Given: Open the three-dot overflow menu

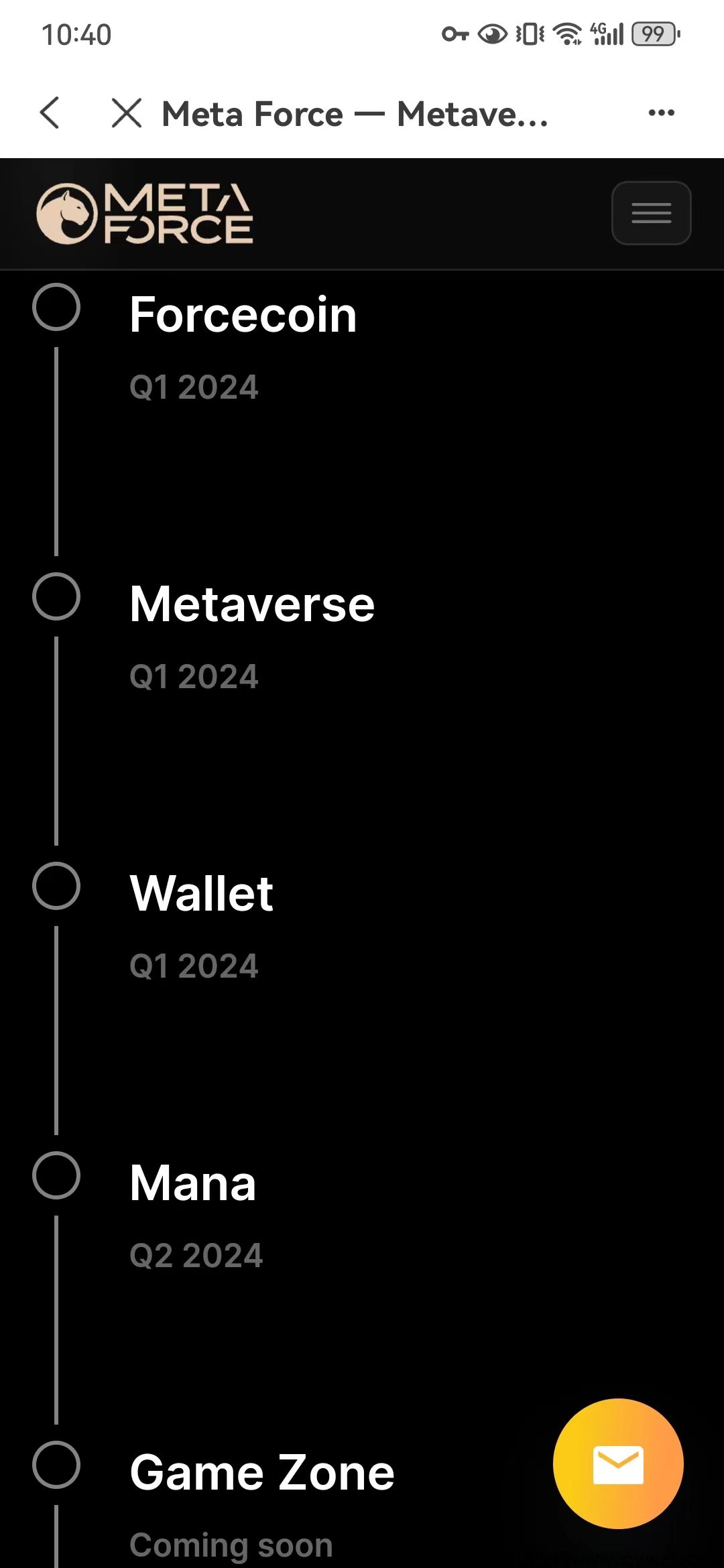Looking at the screenshot, I should (x=661, y=113).
